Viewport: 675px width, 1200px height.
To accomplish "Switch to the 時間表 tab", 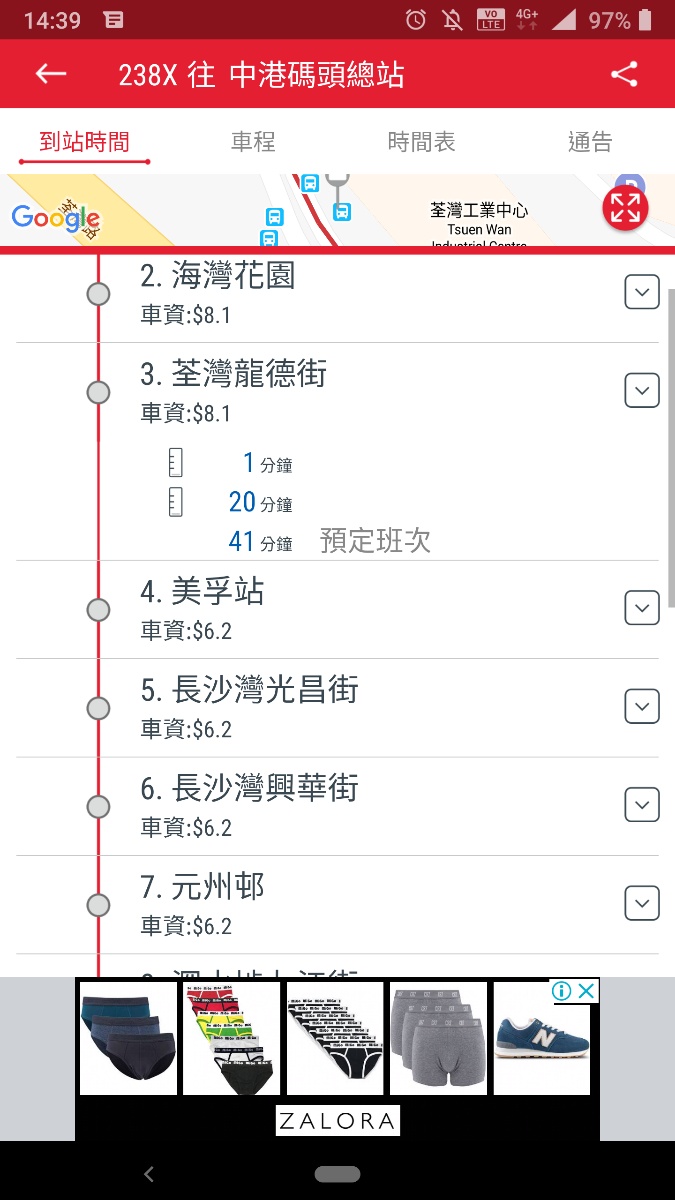I will (421, 142).
